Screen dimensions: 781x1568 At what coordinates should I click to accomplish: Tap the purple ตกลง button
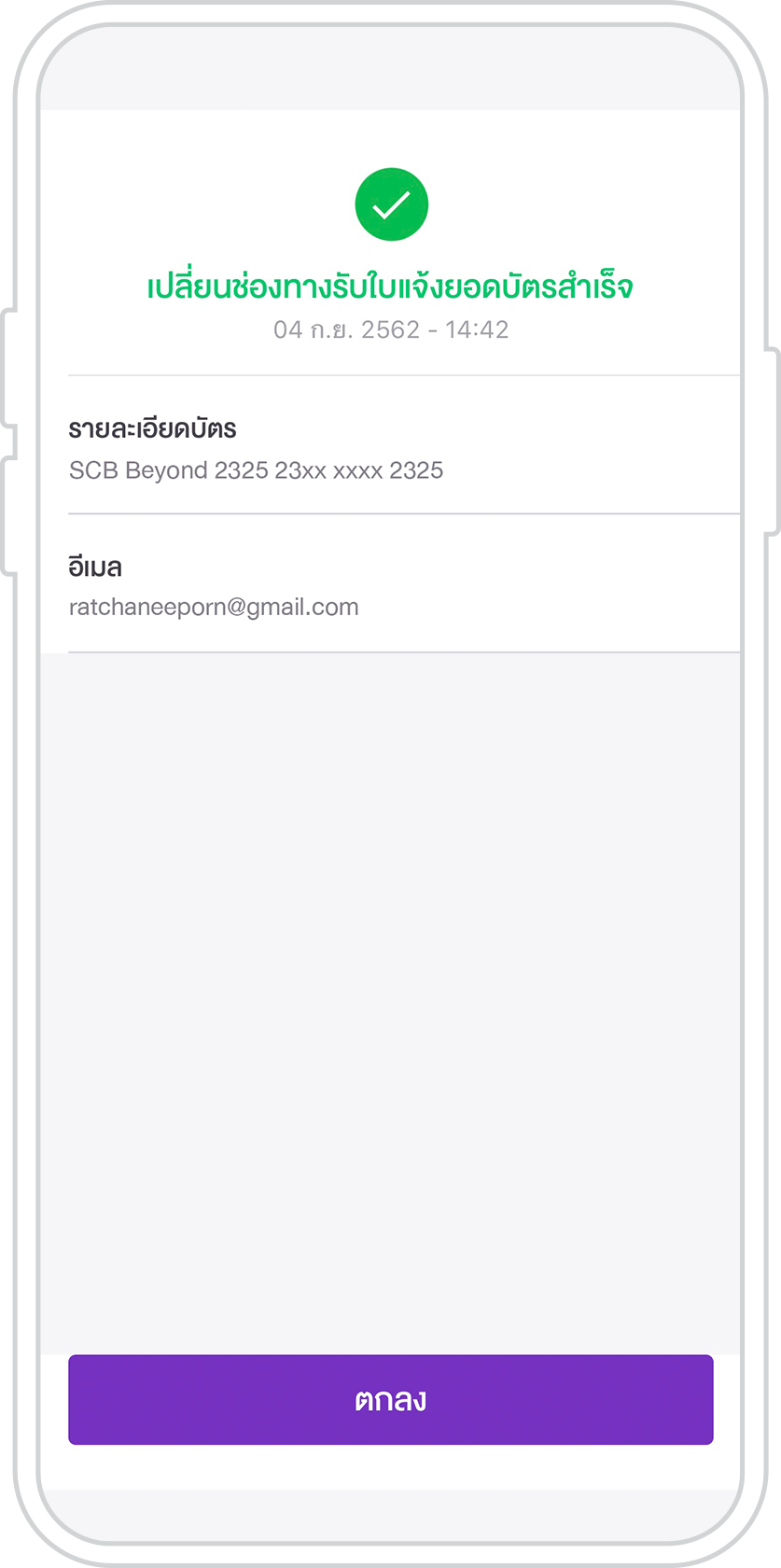tap(391, 1399)
